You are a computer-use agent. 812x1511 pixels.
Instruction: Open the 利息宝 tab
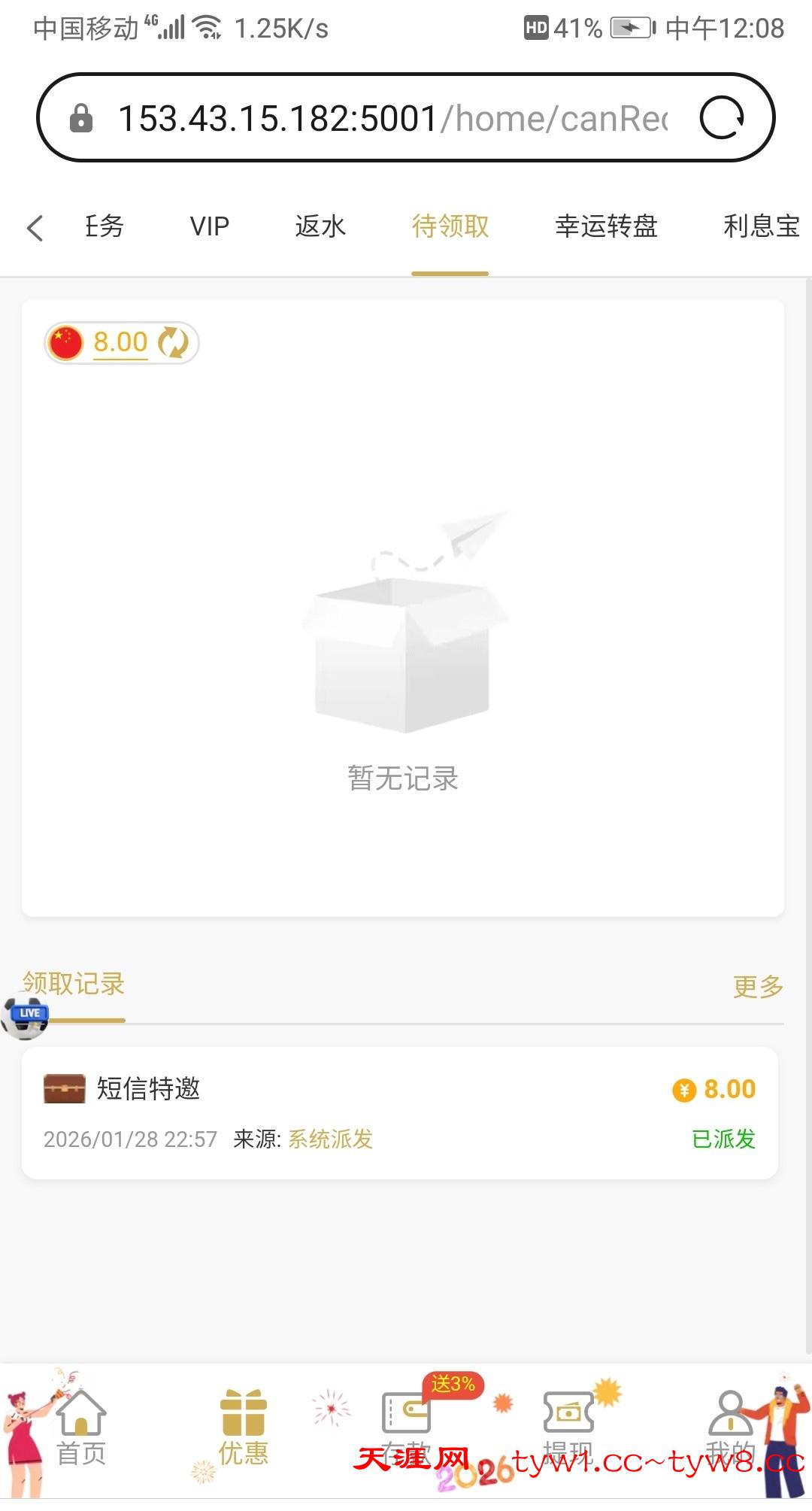[x=761, y=226]
